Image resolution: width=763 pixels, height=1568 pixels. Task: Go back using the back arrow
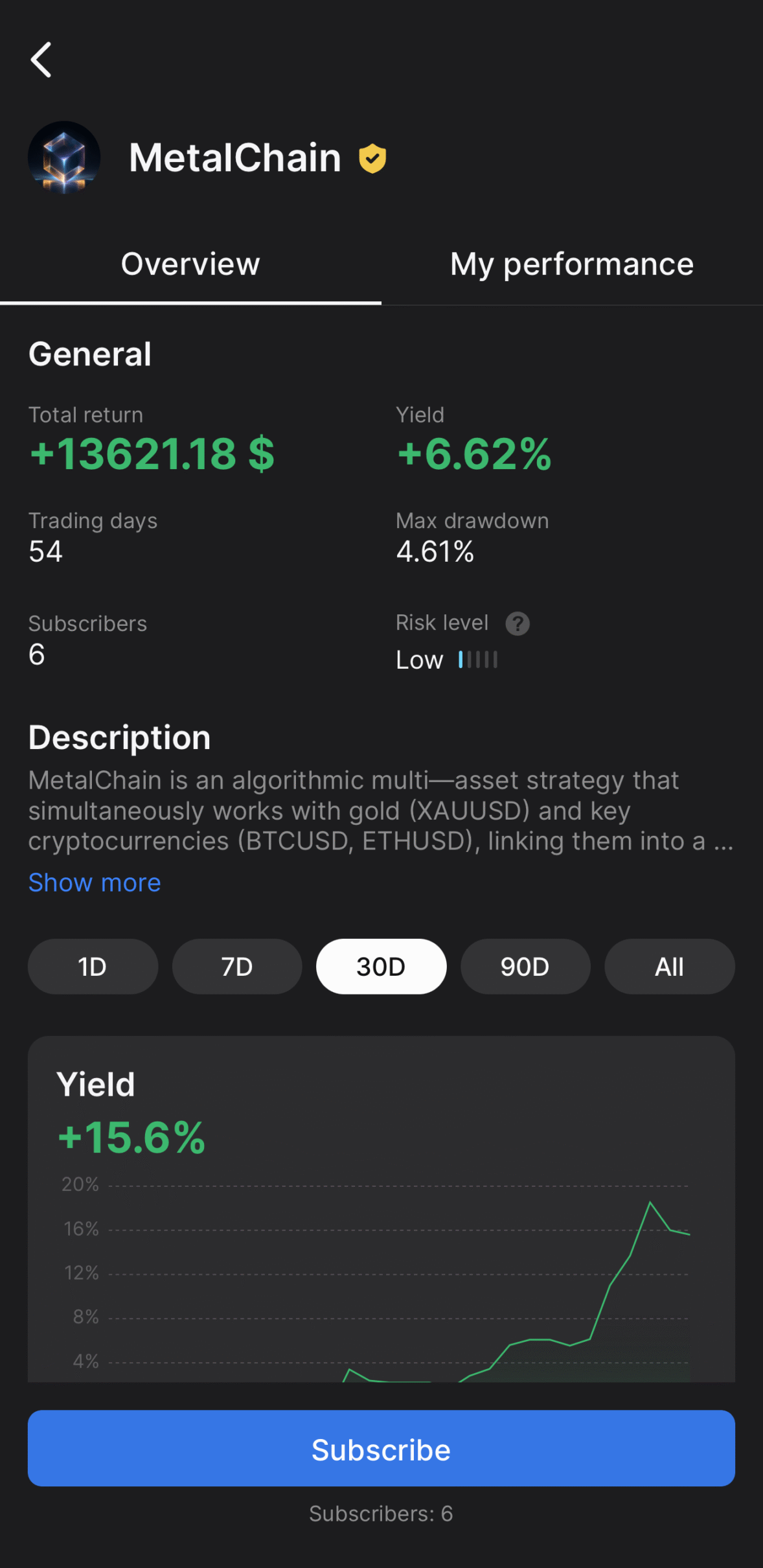tap(41, 59)
